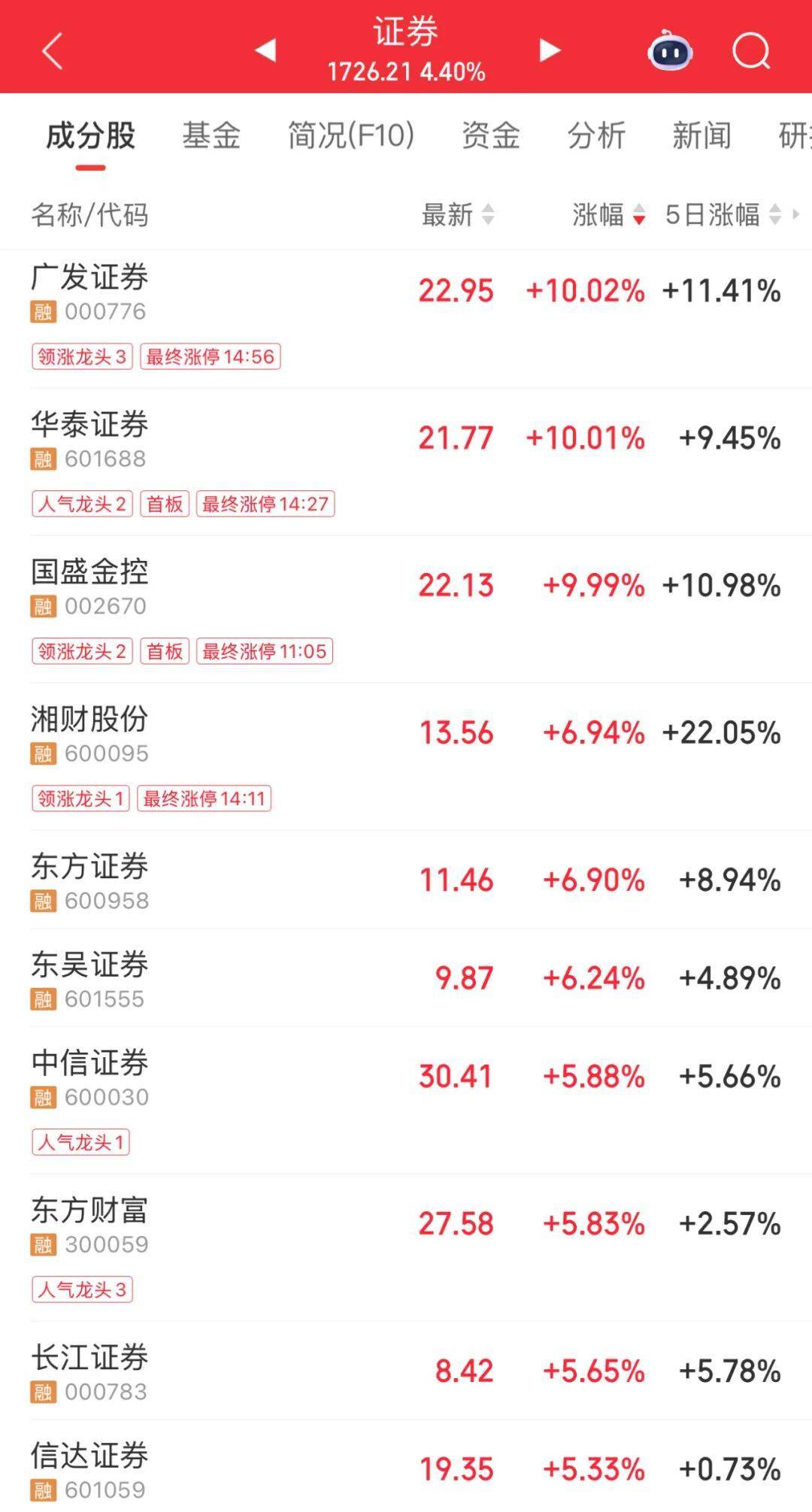Switch to the 简况(F10) tab

click(349, 136)
